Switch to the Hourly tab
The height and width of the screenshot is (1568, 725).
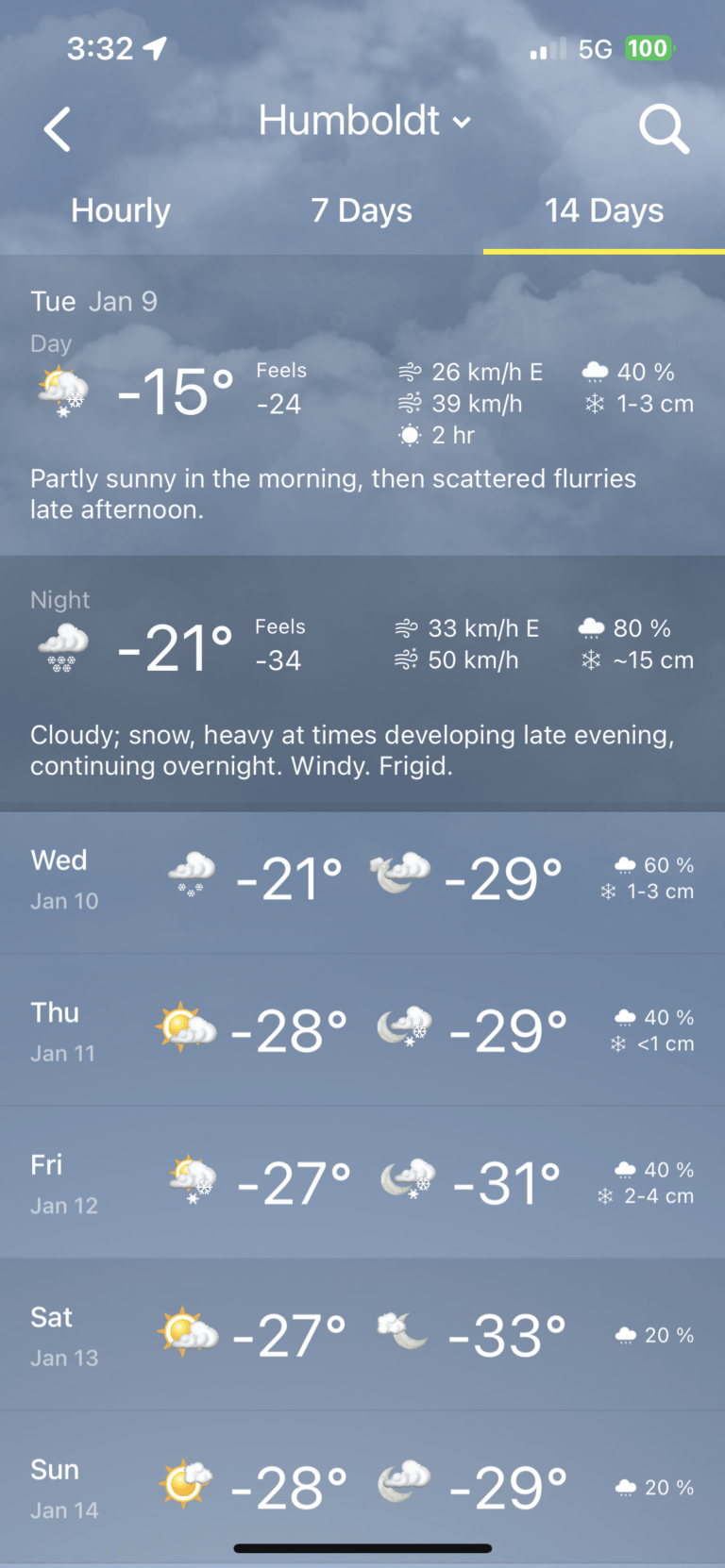(121, 210)
